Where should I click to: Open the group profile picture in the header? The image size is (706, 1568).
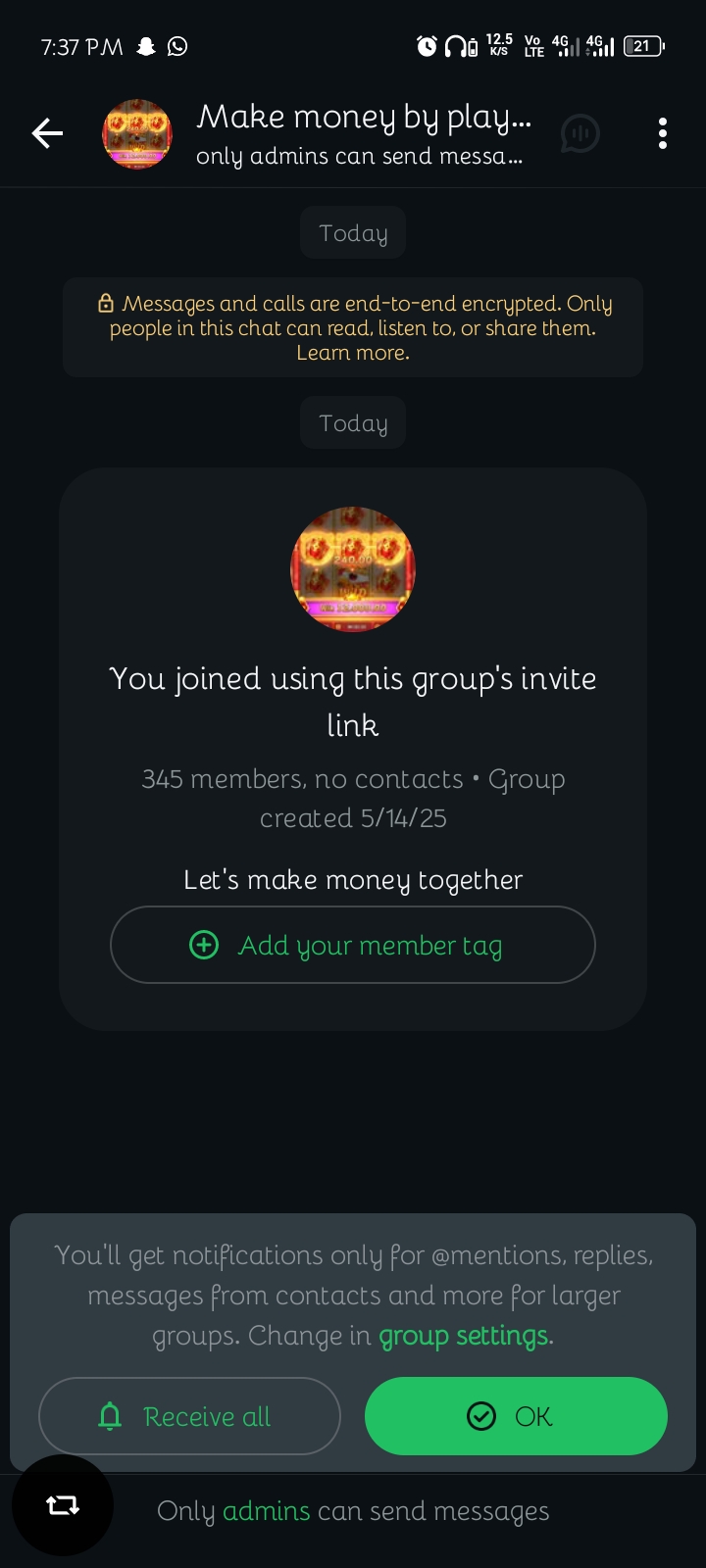137,133
